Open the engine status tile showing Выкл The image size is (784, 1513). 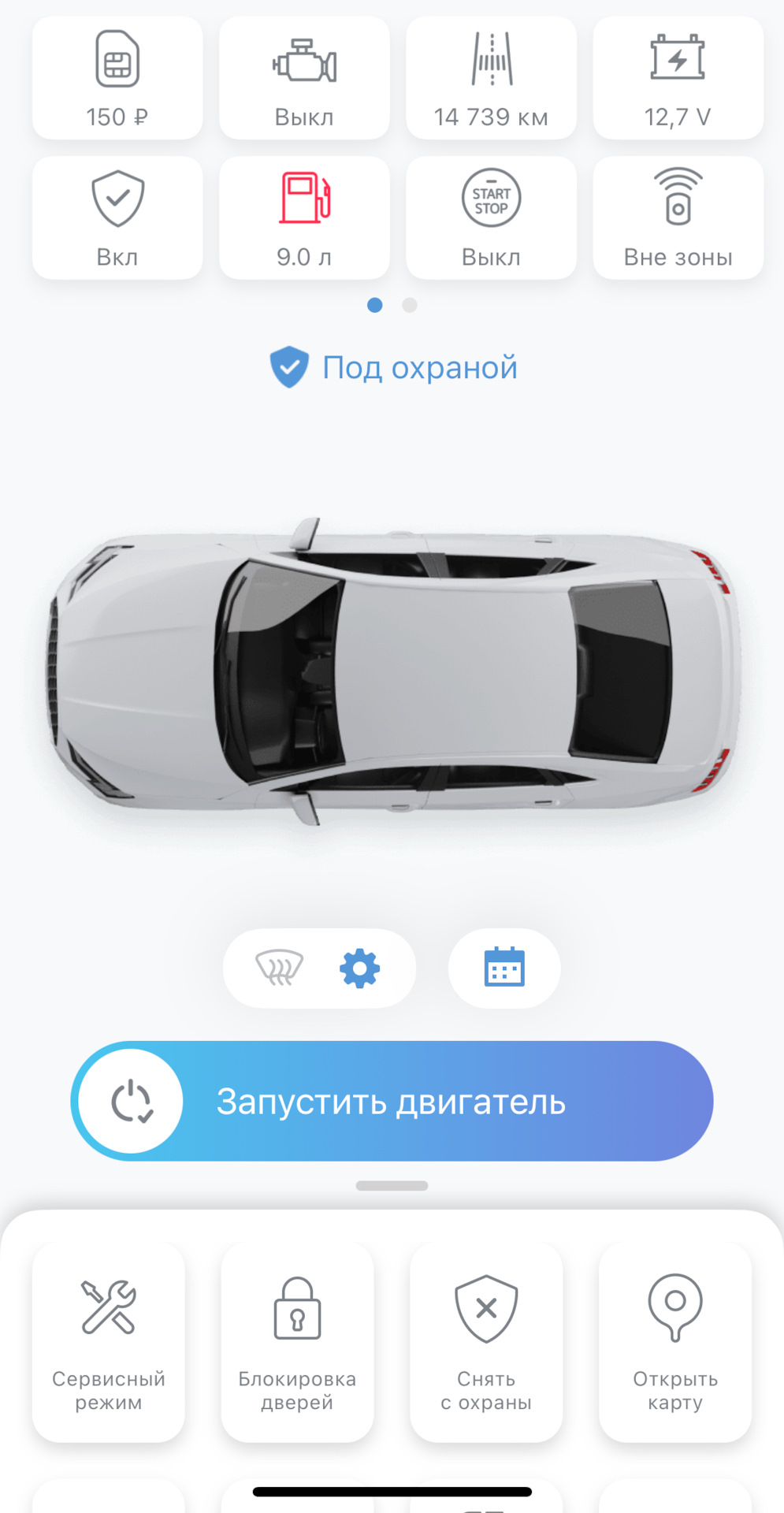(304, 78)
